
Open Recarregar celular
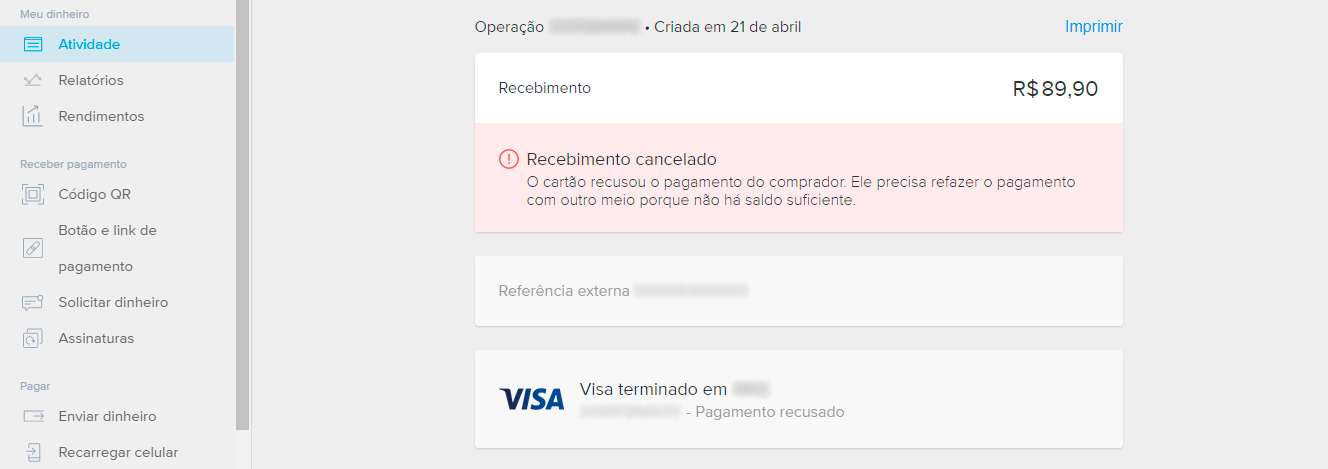tap(118, 452)
